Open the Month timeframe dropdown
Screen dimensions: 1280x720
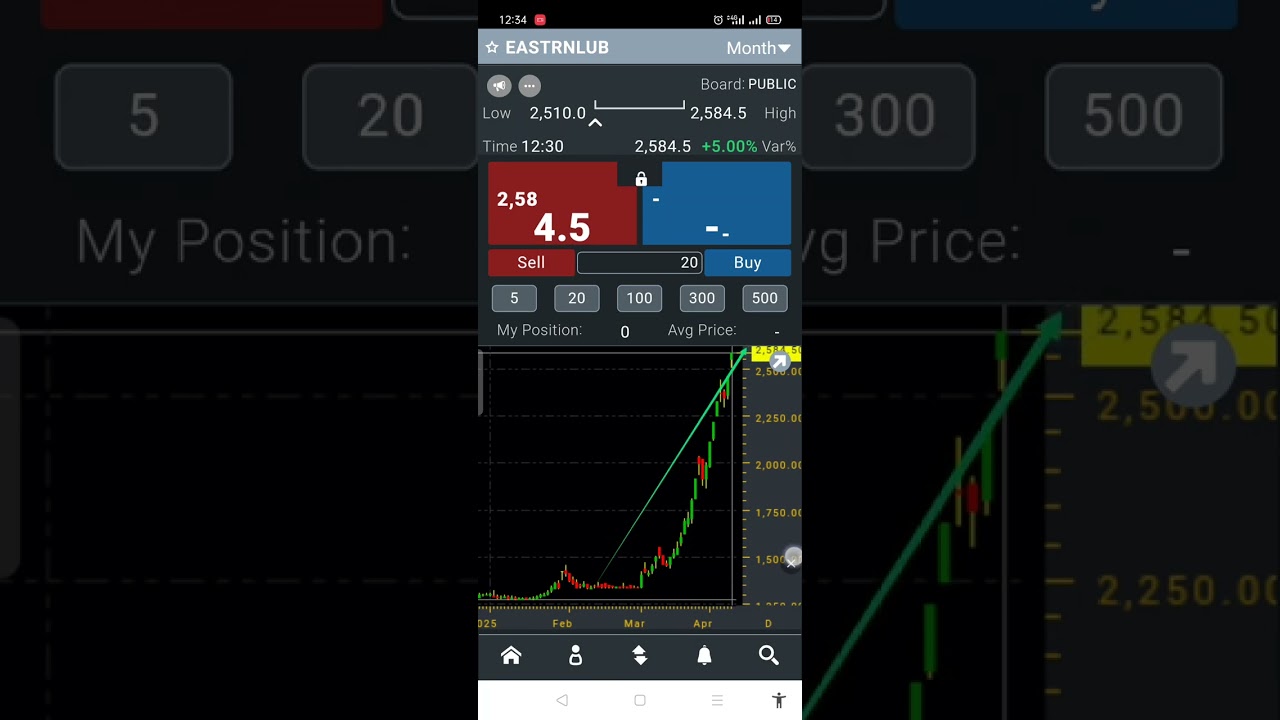click(758, 48)
